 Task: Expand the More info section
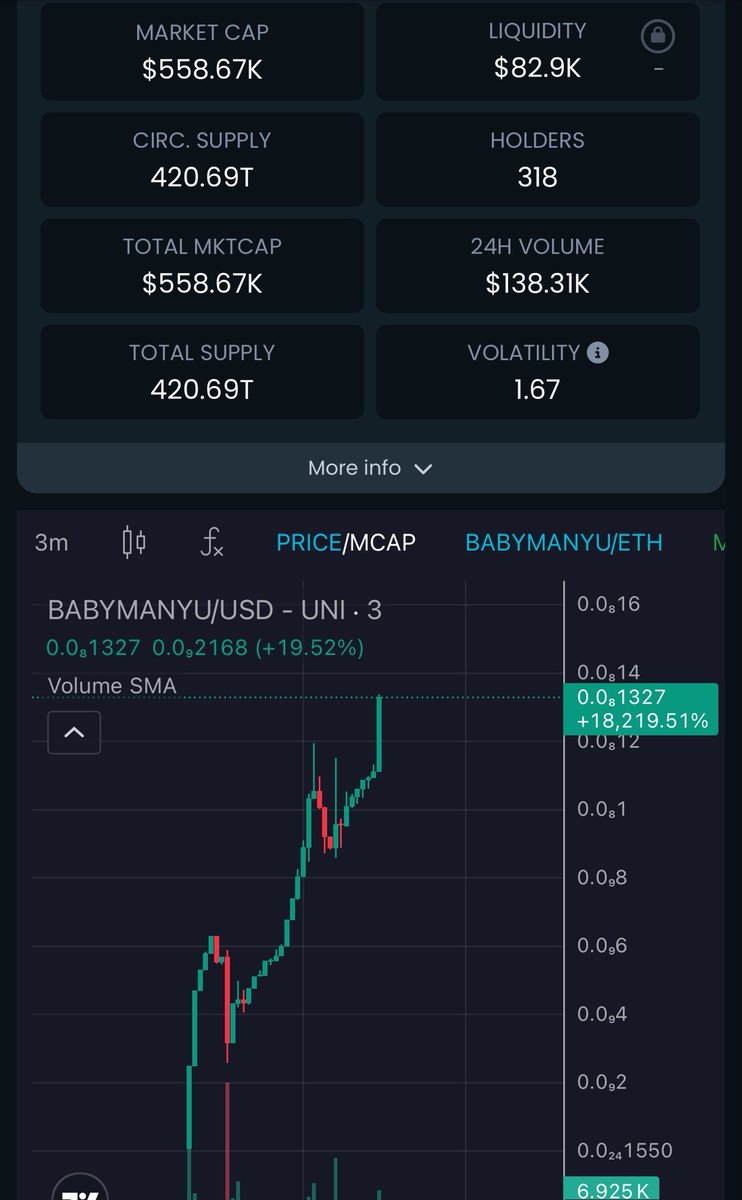370,468
